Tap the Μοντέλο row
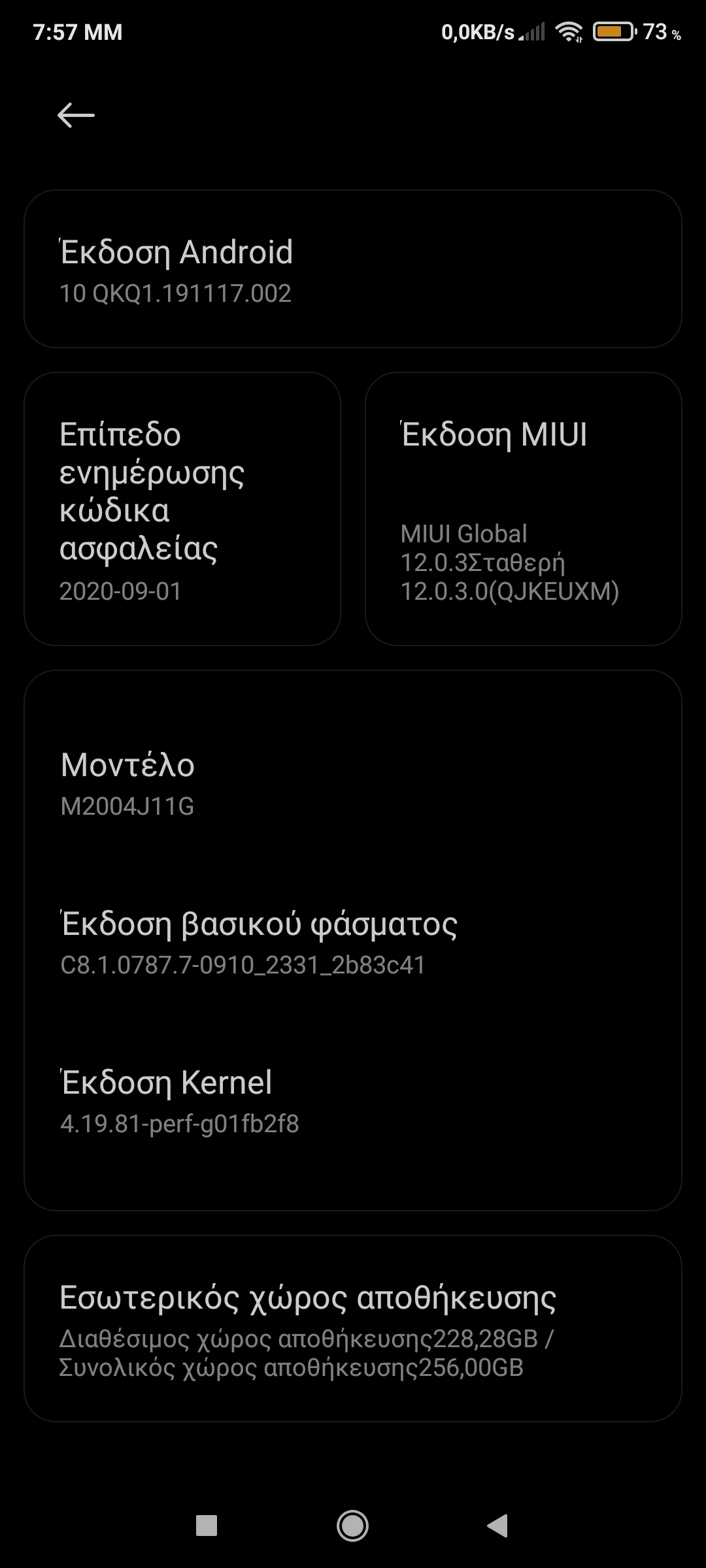The height and width of the screenshot is (1568, 706). coord(353,783)
